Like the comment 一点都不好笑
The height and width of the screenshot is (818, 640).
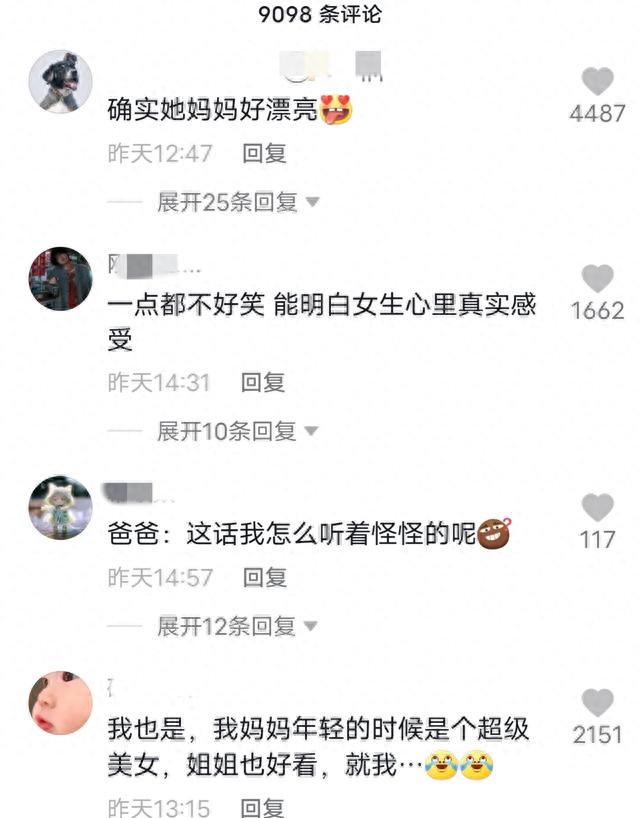tap(598, 279)
